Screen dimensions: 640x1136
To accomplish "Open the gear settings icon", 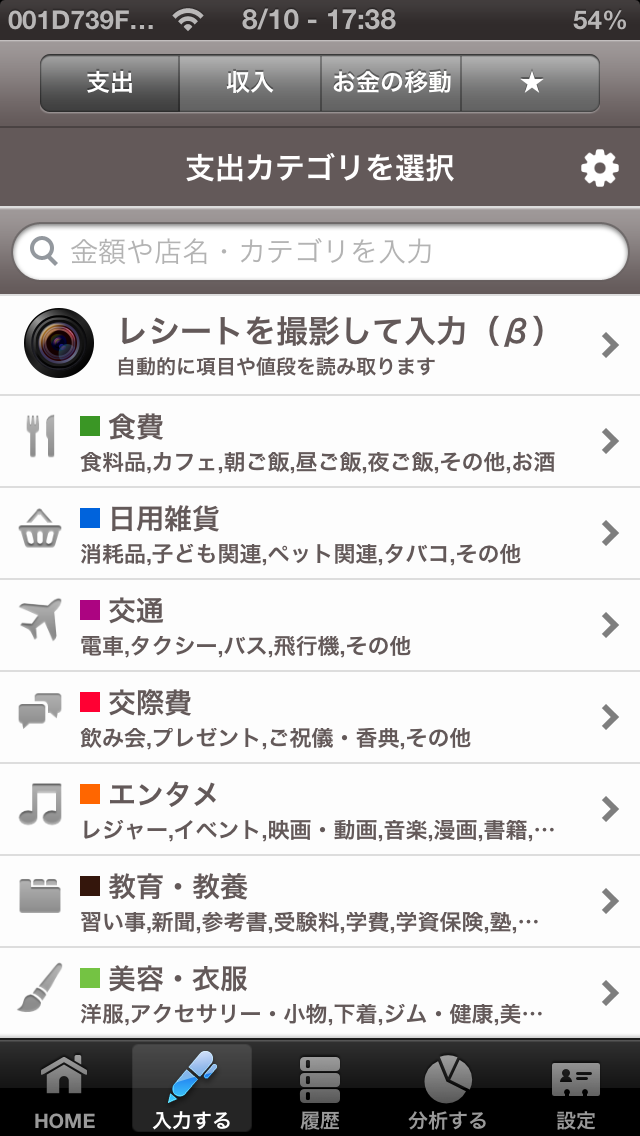I will tap(599, 168).
